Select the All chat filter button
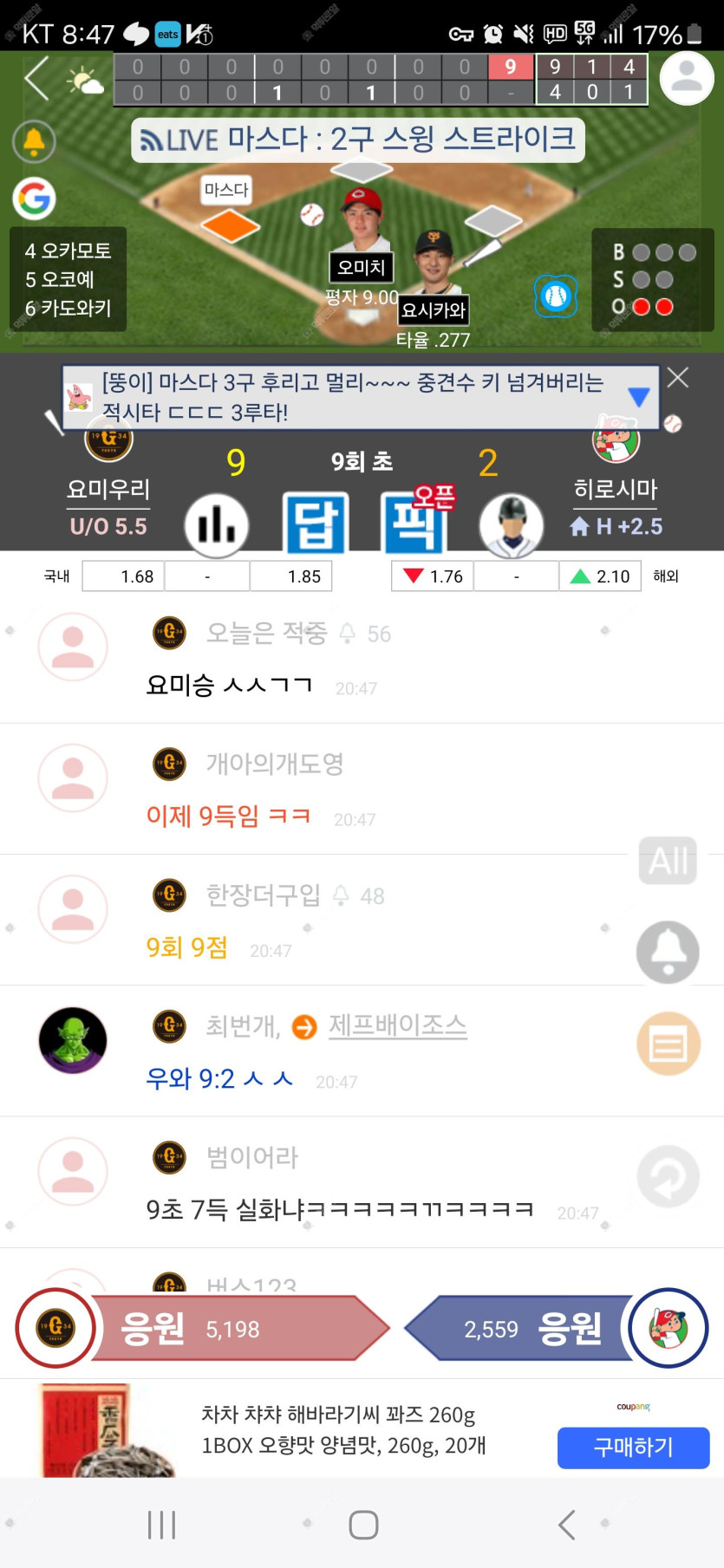Screen dimensions: 724x1568 pos(668,861)
